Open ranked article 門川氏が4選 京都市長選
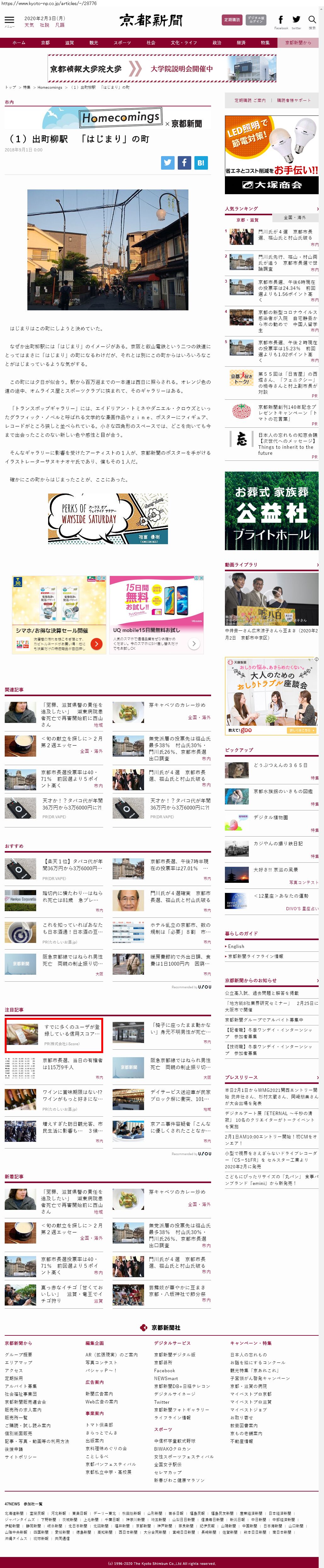Image resolution: width=324 pixels, height=1568 pixels. coord(285,234)
